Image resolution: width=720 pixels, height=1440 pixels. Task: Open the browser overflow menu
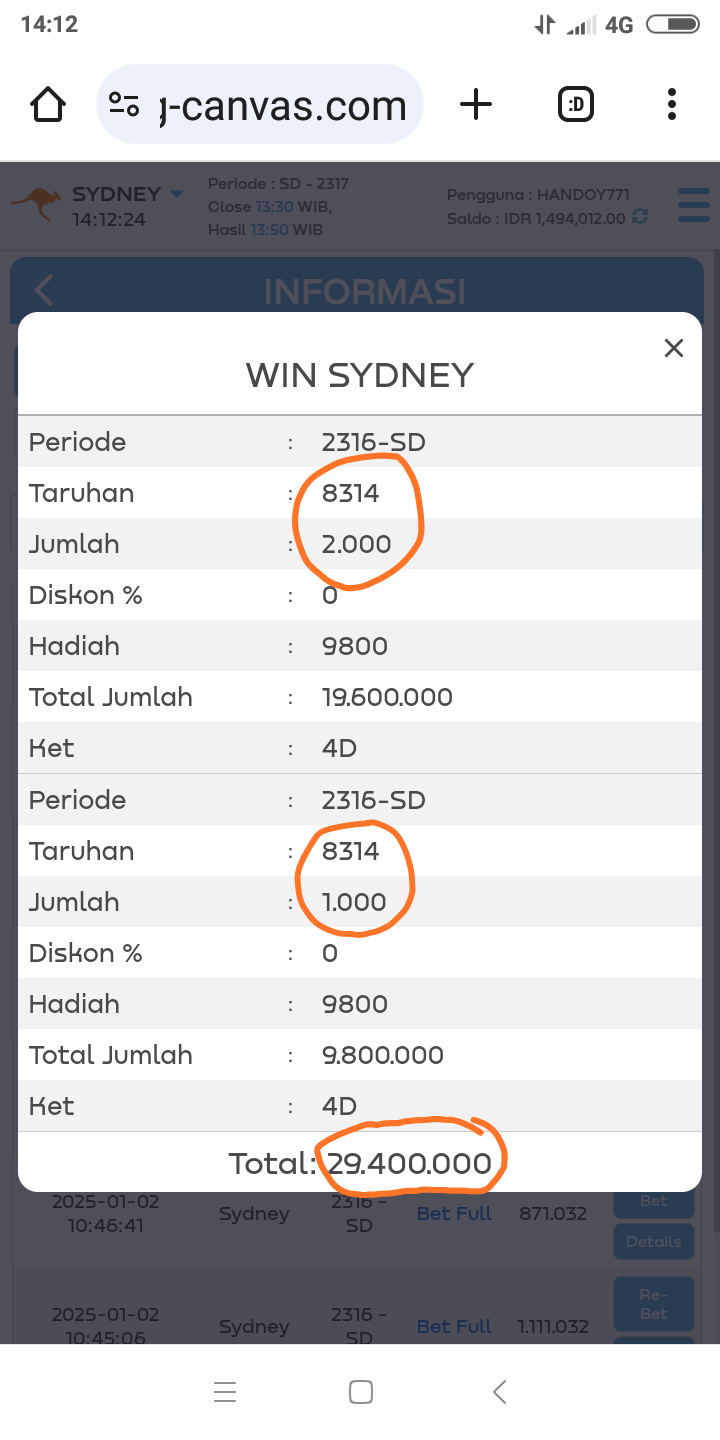671,104
